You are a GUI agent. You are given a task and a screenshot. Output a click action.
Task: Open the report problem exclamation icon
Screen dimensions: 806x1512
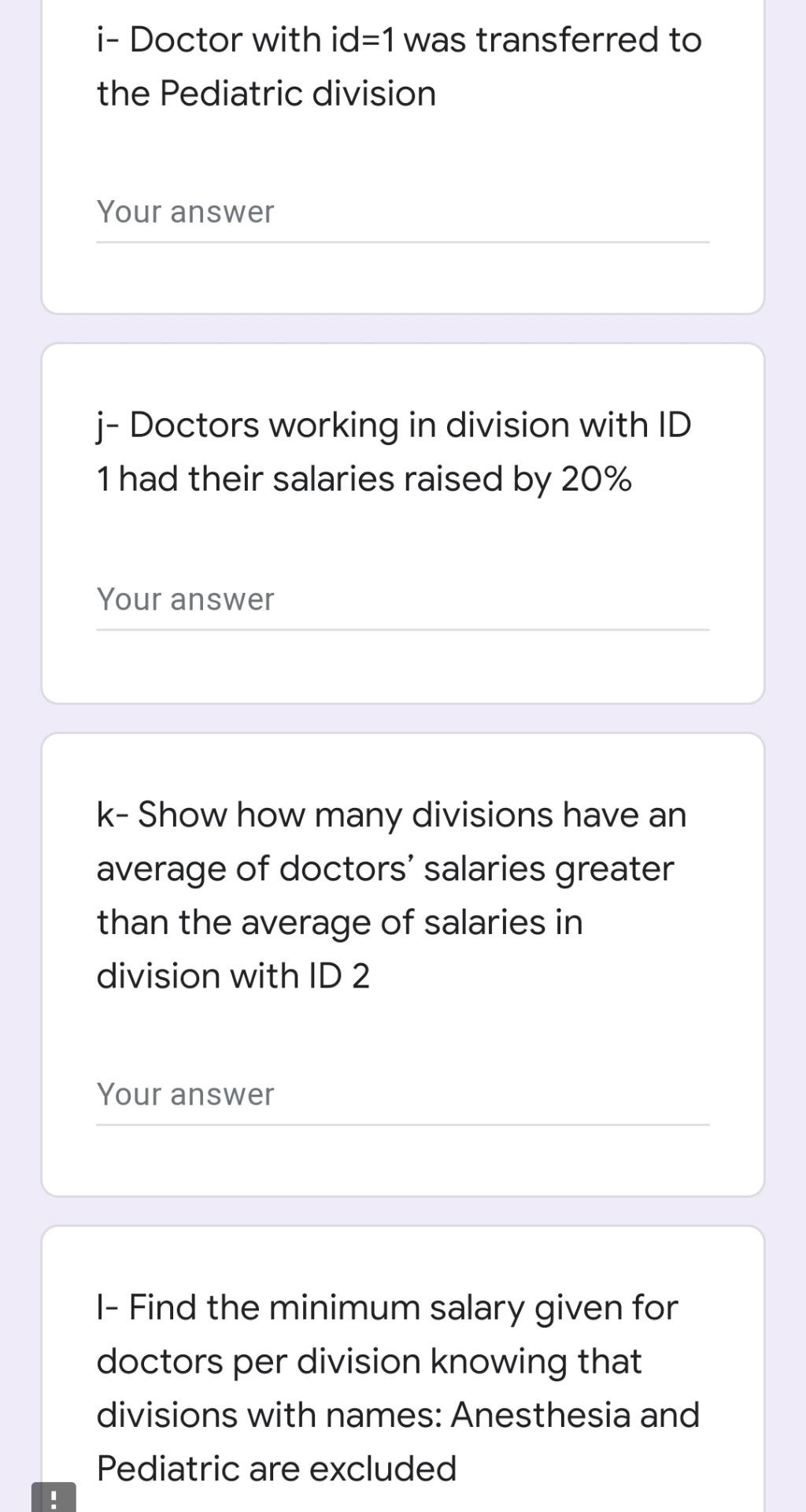coord(54,1497)
